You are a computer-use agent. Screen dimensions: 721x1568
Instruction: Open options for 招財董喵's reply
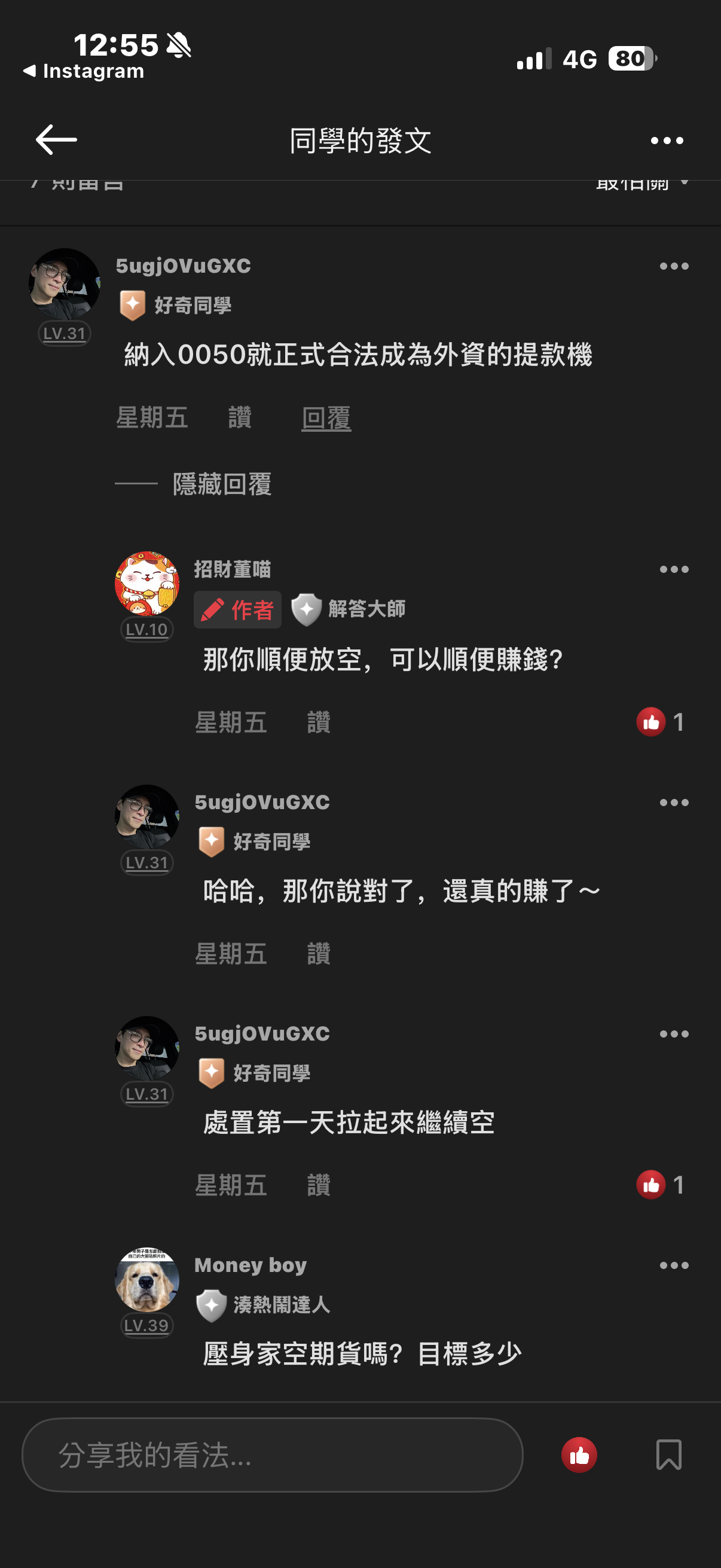674,569
